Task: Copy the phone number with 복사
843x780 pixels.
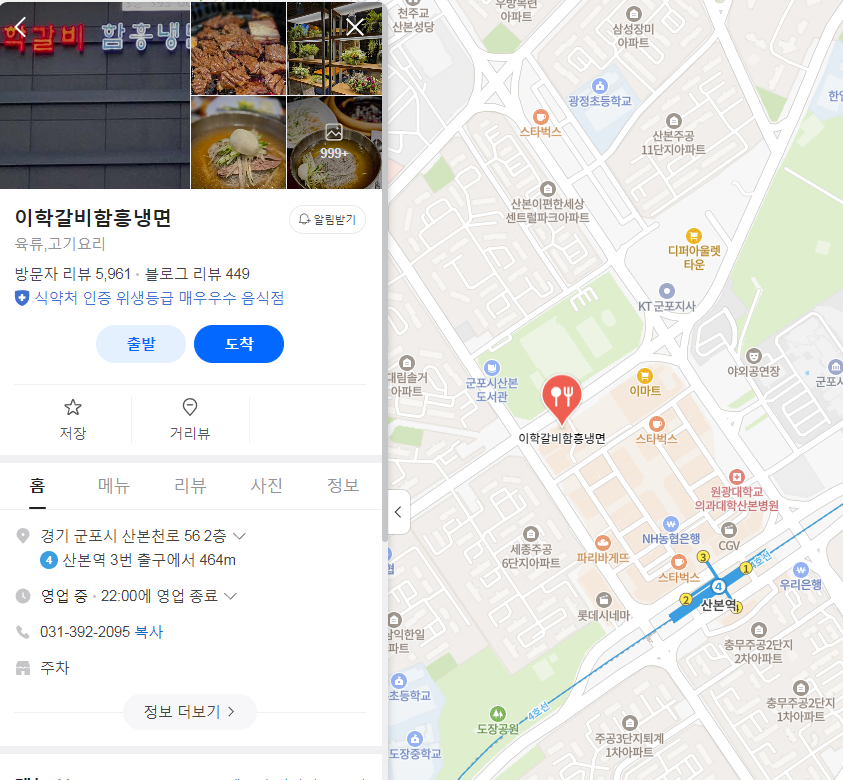Action: point(149,632)
